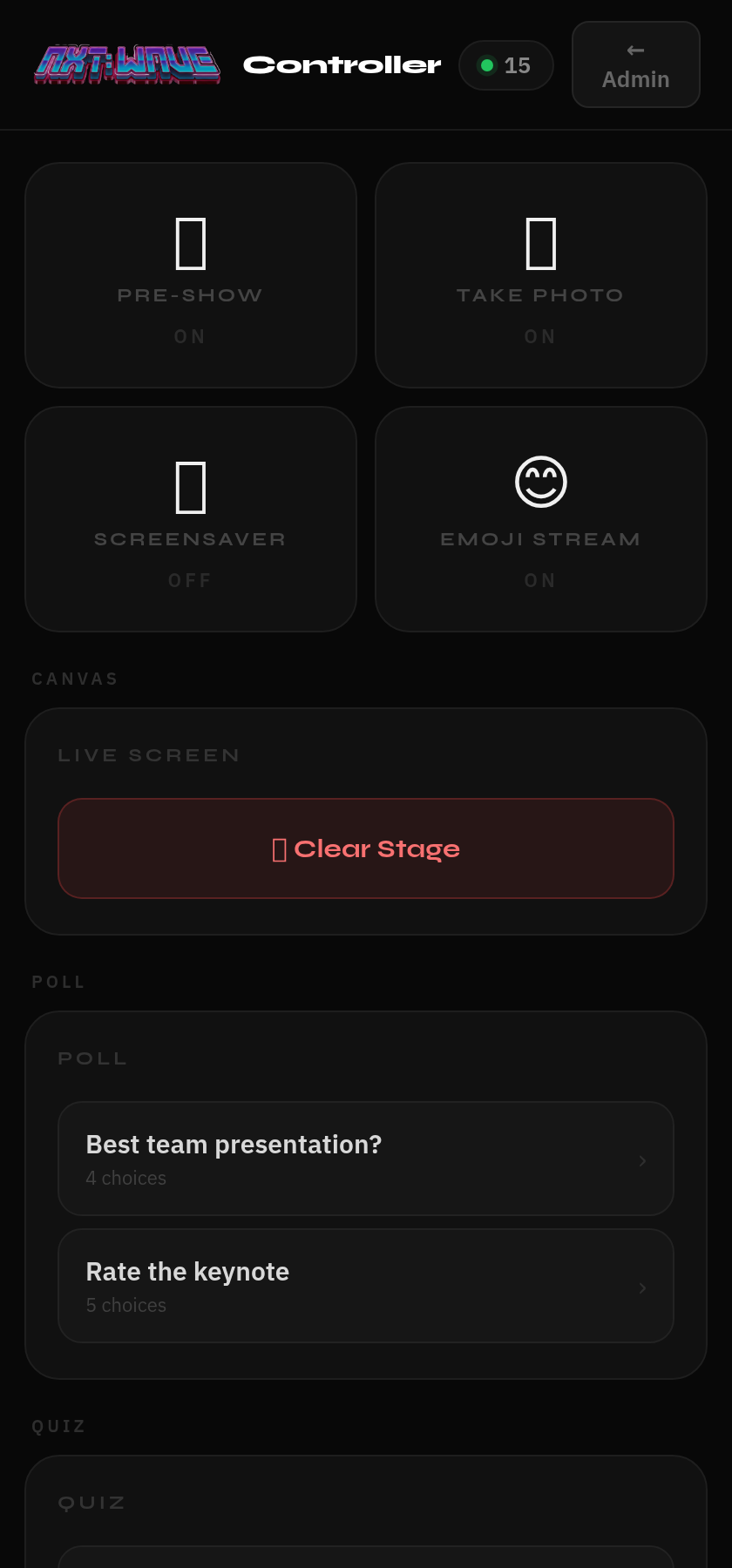732x1568 pixels.
Task: Click the NXT:WAVE logo
Action: 127,64
